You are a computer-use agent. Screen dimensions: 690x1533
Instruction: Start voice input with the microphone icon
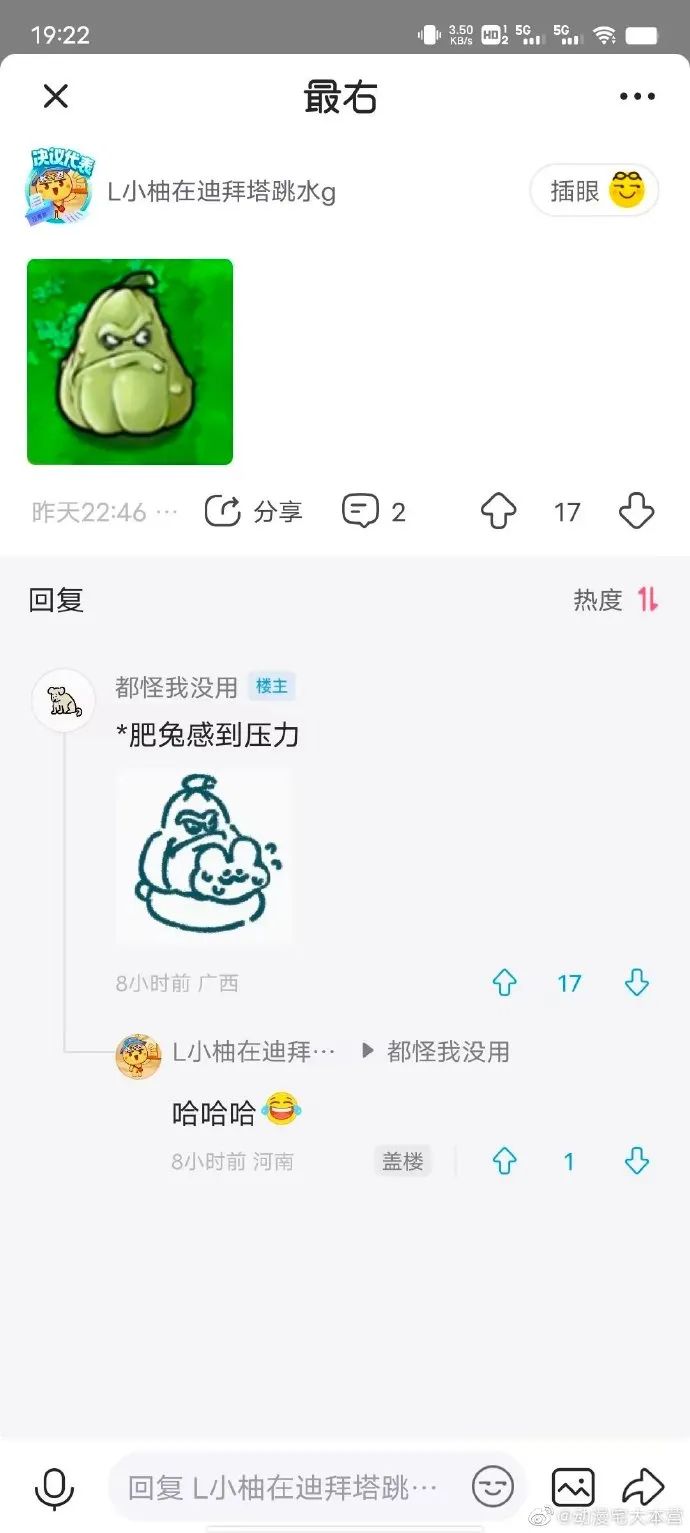(x=54, y=1488)
